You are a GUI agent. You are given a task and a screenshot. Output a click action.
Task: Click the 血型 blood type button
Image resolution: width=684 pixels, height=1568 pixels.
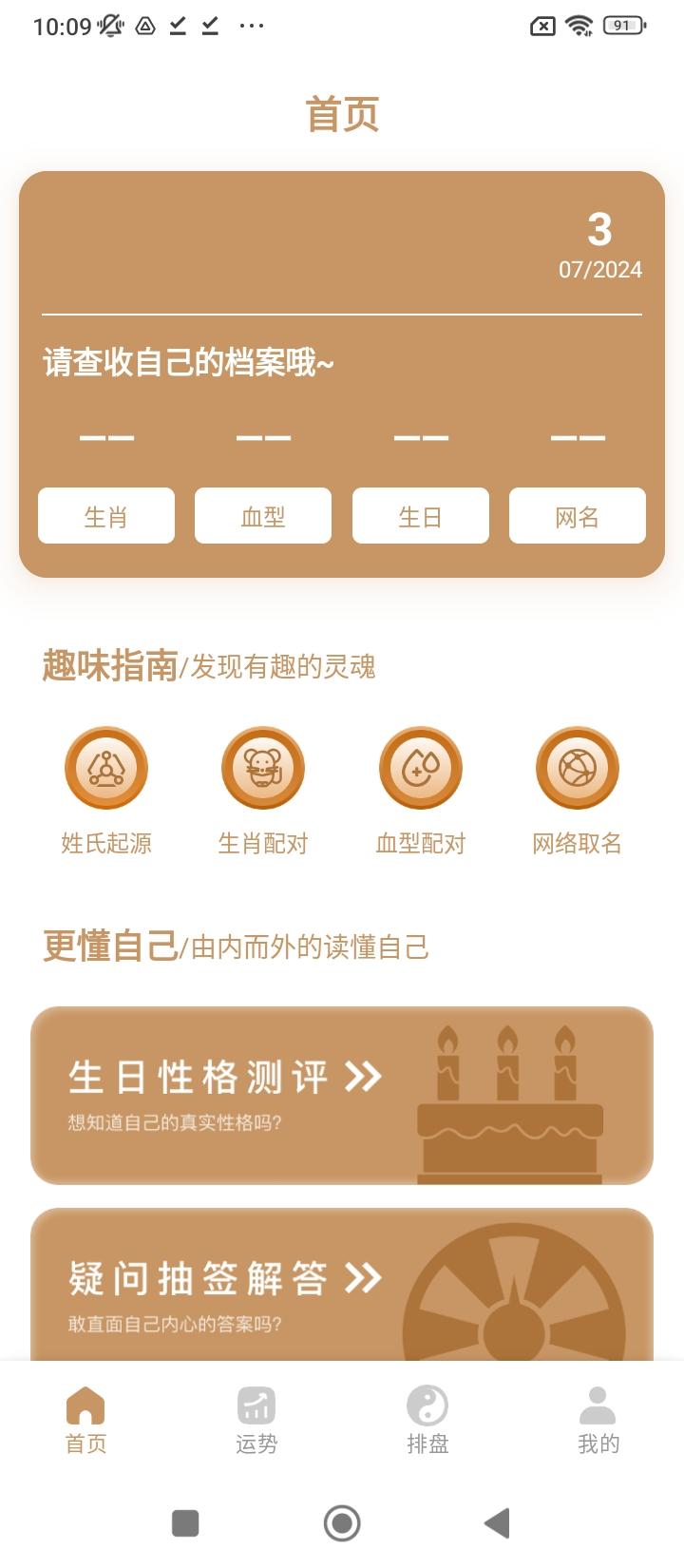click(263, 516)
